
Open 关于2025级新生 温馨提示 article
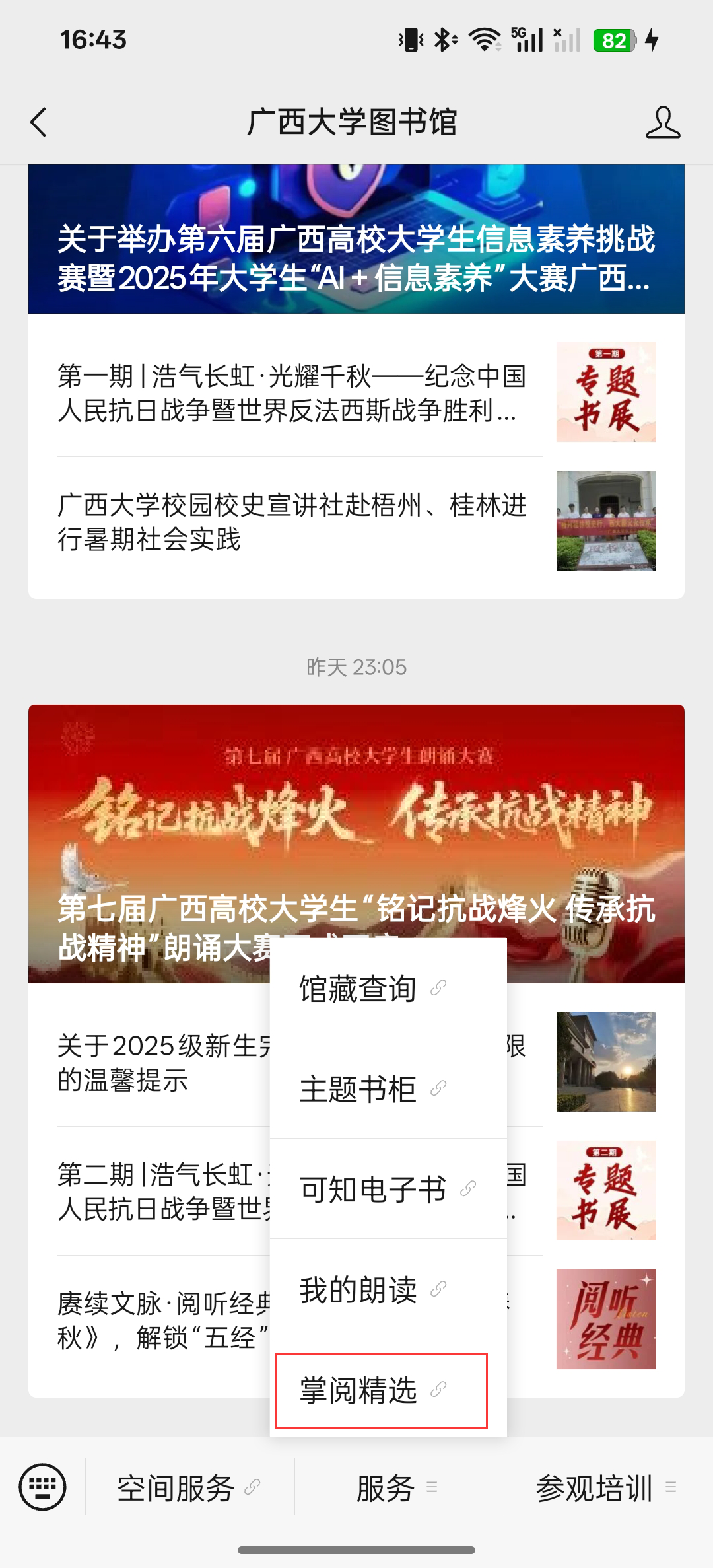158,1063
